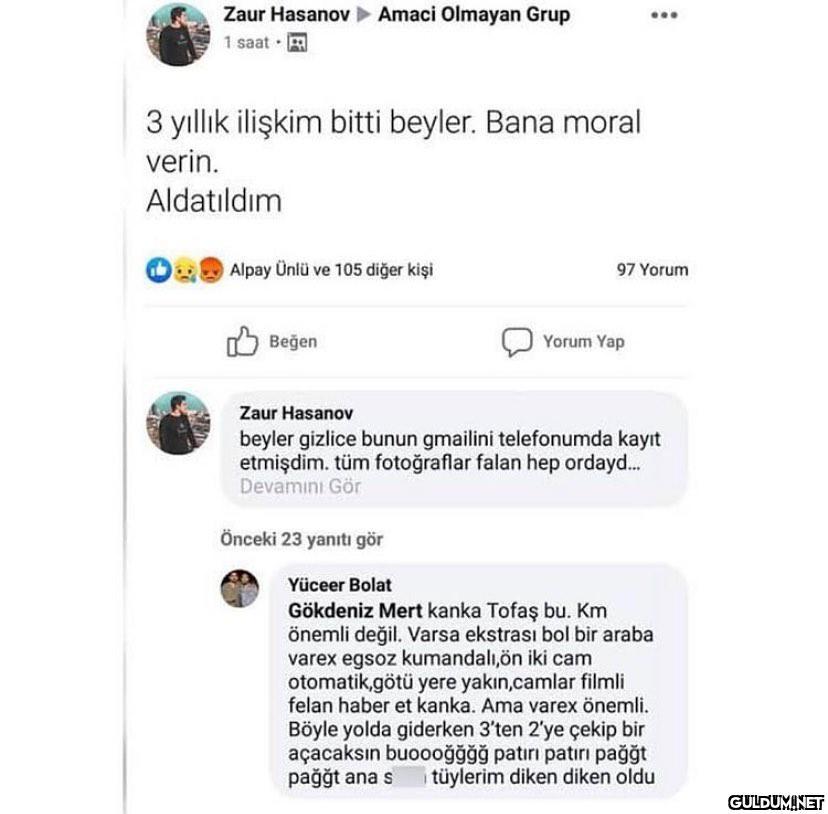Open Zaur Hasanov's avatar next to his comment

pos(179,423)
